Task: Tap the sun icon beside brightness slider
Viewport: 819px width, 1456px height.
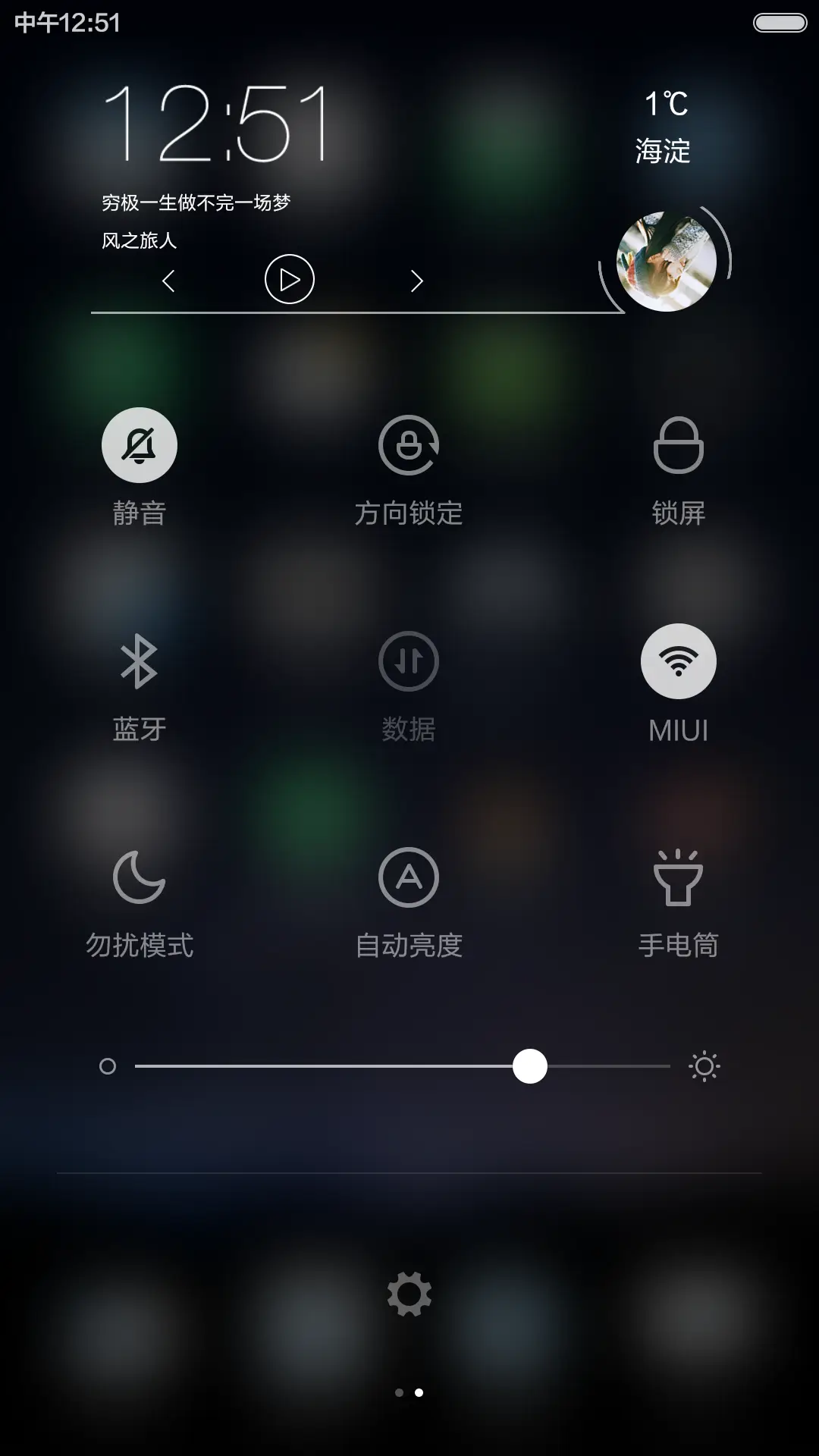Action: coord(704,1065)
